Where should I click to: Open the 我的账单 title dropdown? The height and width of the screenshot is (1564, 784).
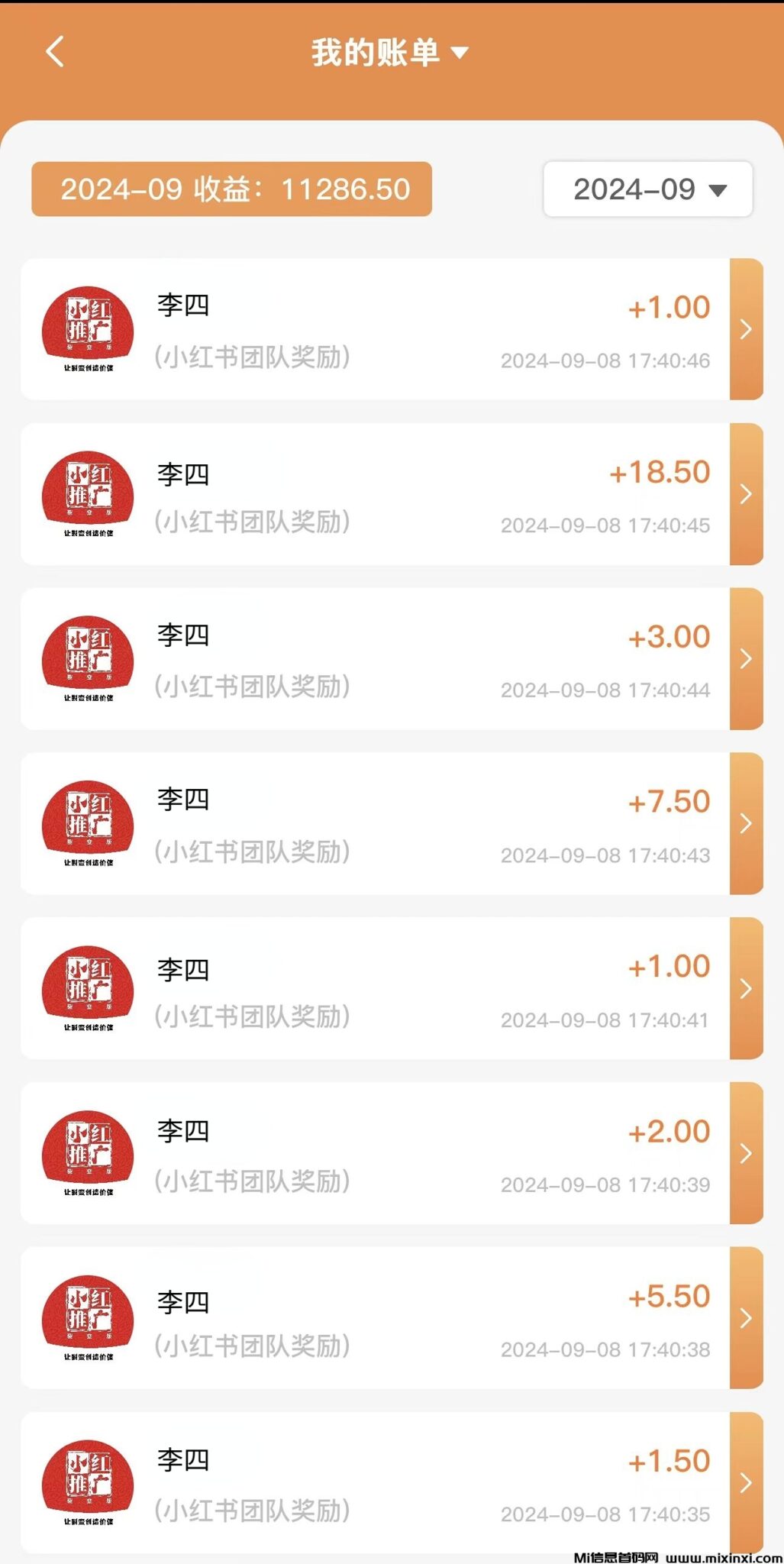459,53
